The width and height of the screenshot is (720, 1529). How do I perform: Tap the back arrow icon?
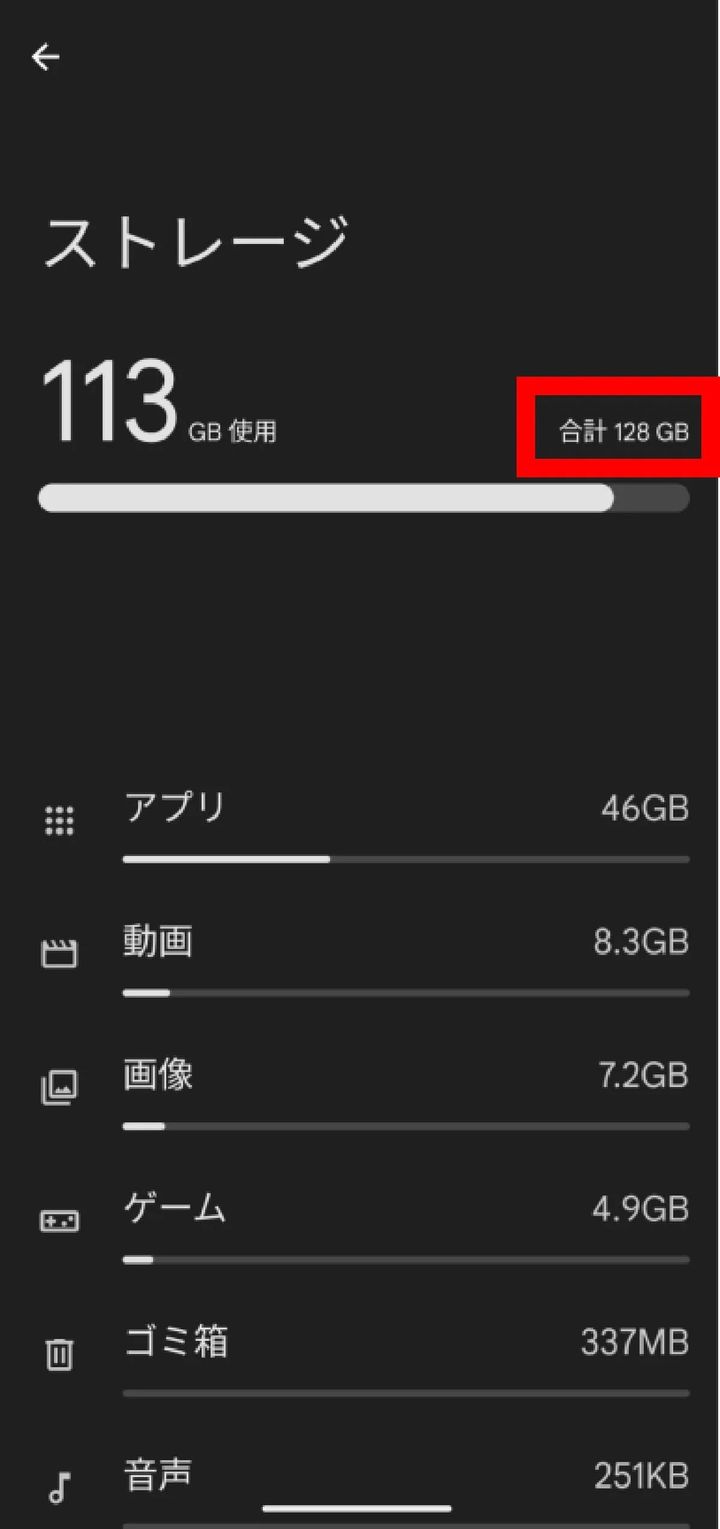point(45,57)
